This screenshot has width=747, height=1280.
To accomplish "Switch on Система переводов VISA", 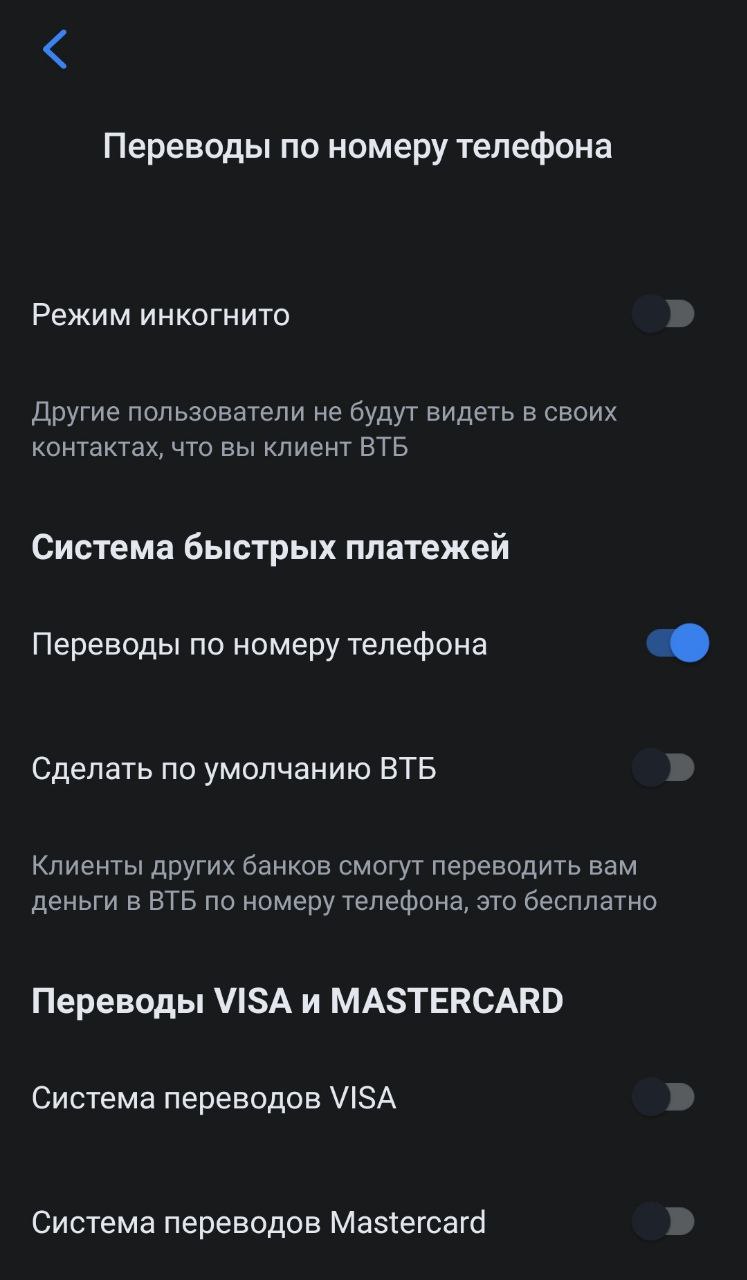I will pos(663,1097).
